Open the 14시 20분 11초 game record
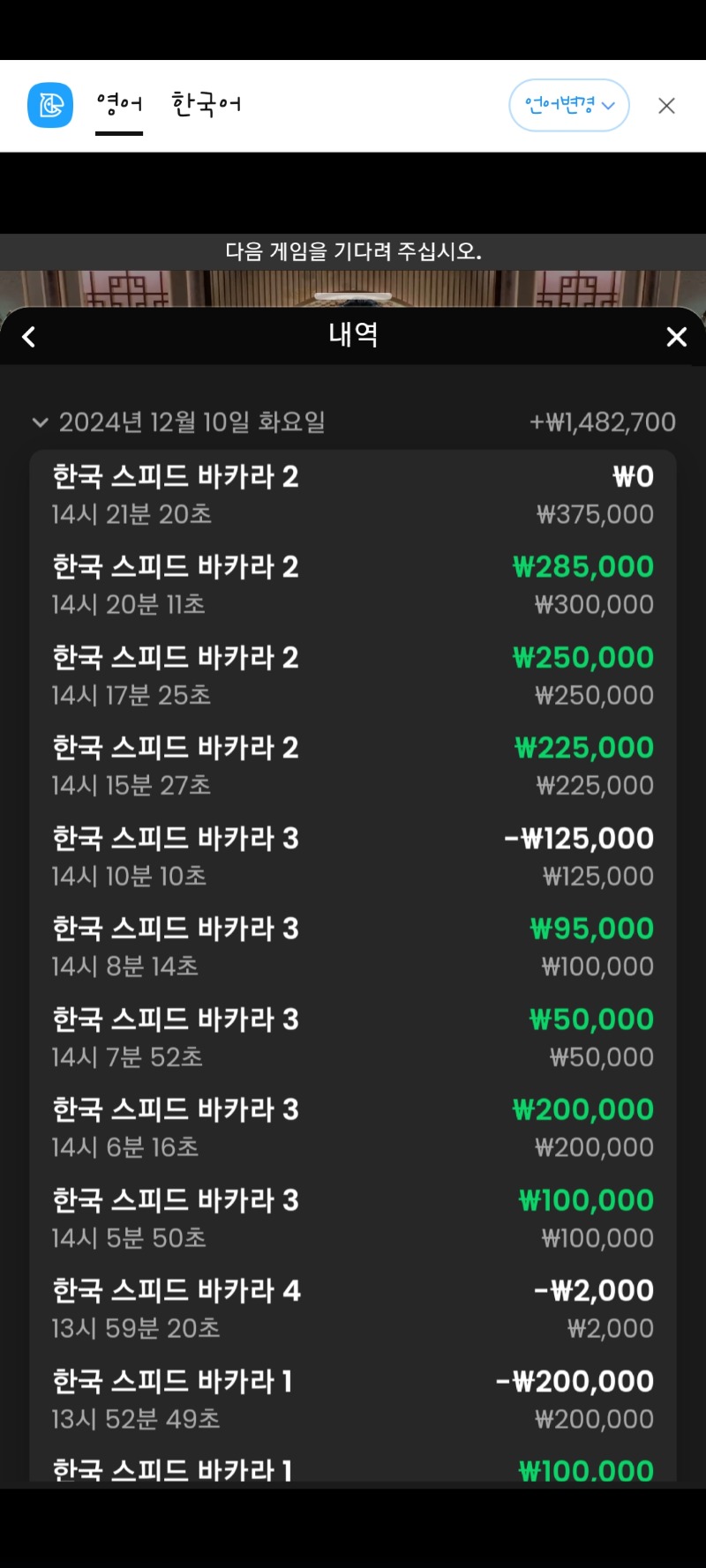The width and height of the screenshot is (706, 1568). (x=353, y=586)
